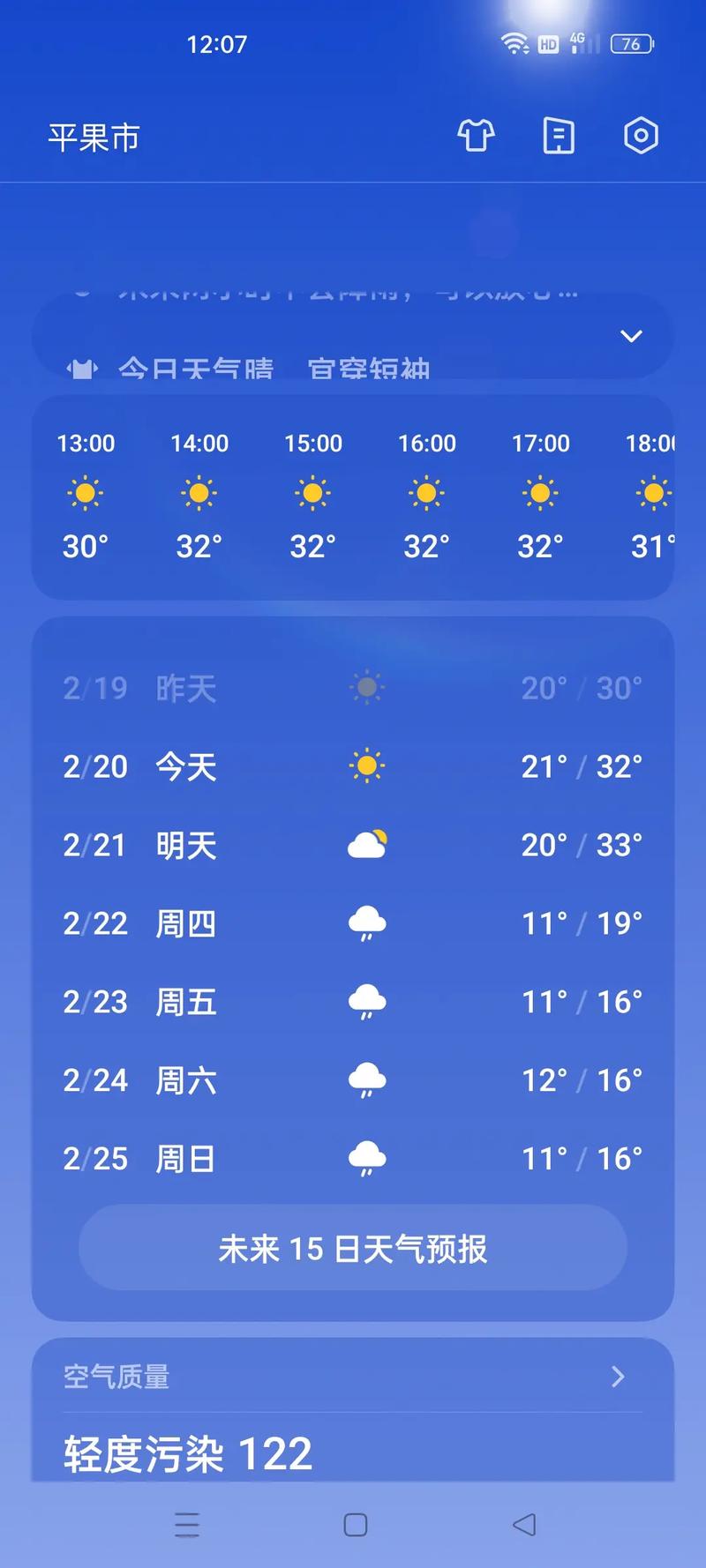
Task: Open 未来 15 日天气预报 forecast
Action: coord(353,1247)
